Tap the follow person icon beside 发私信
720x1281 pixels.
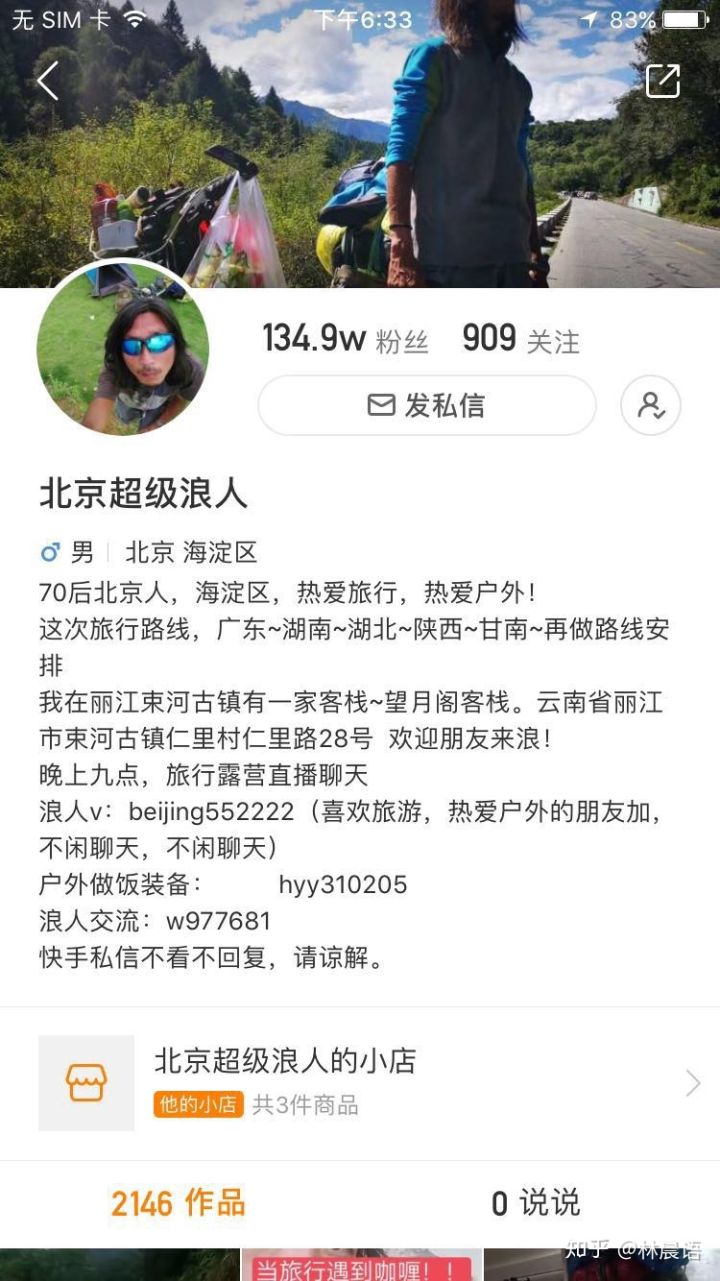651,406
